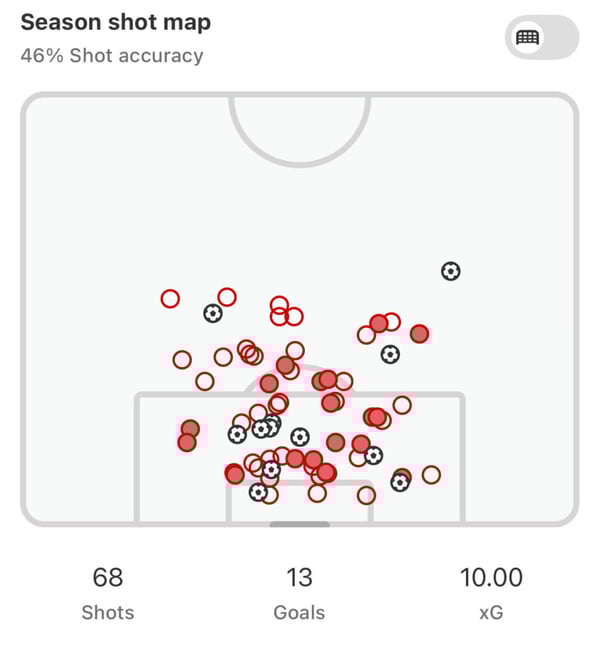Image resolution: width=600 pixels, height=650 pixels.
Task: Toggle the goal-mouth view switch
Action: click(x=542, y=38)
